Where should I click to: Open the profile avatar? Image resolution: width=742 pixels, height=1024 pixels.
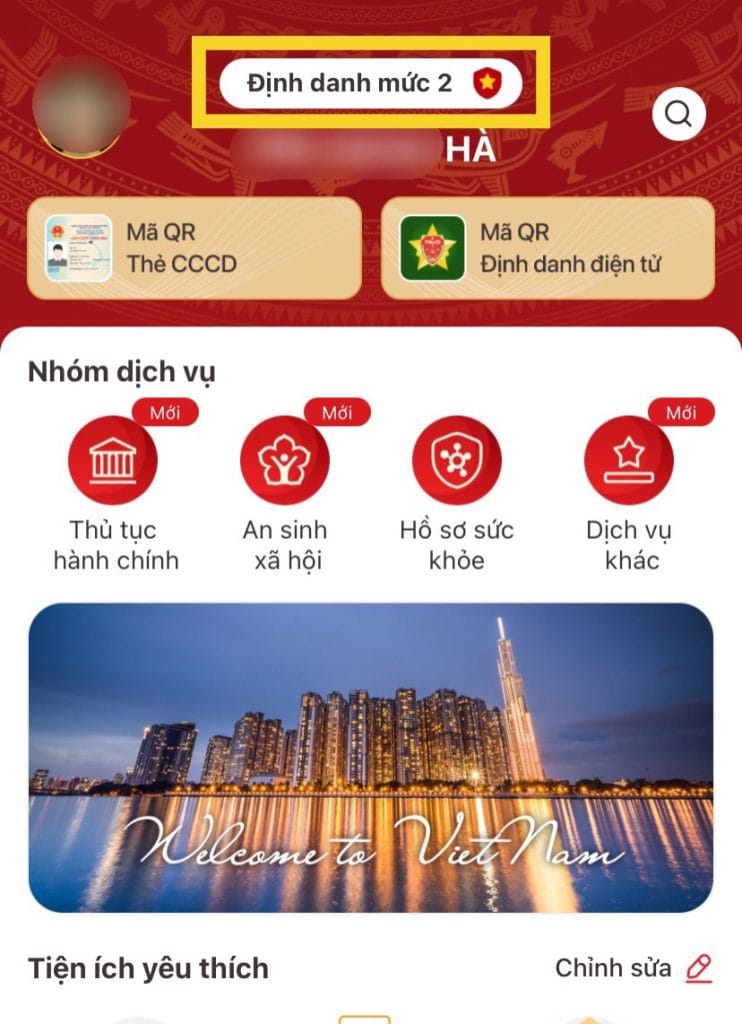(x=81, y=107)
